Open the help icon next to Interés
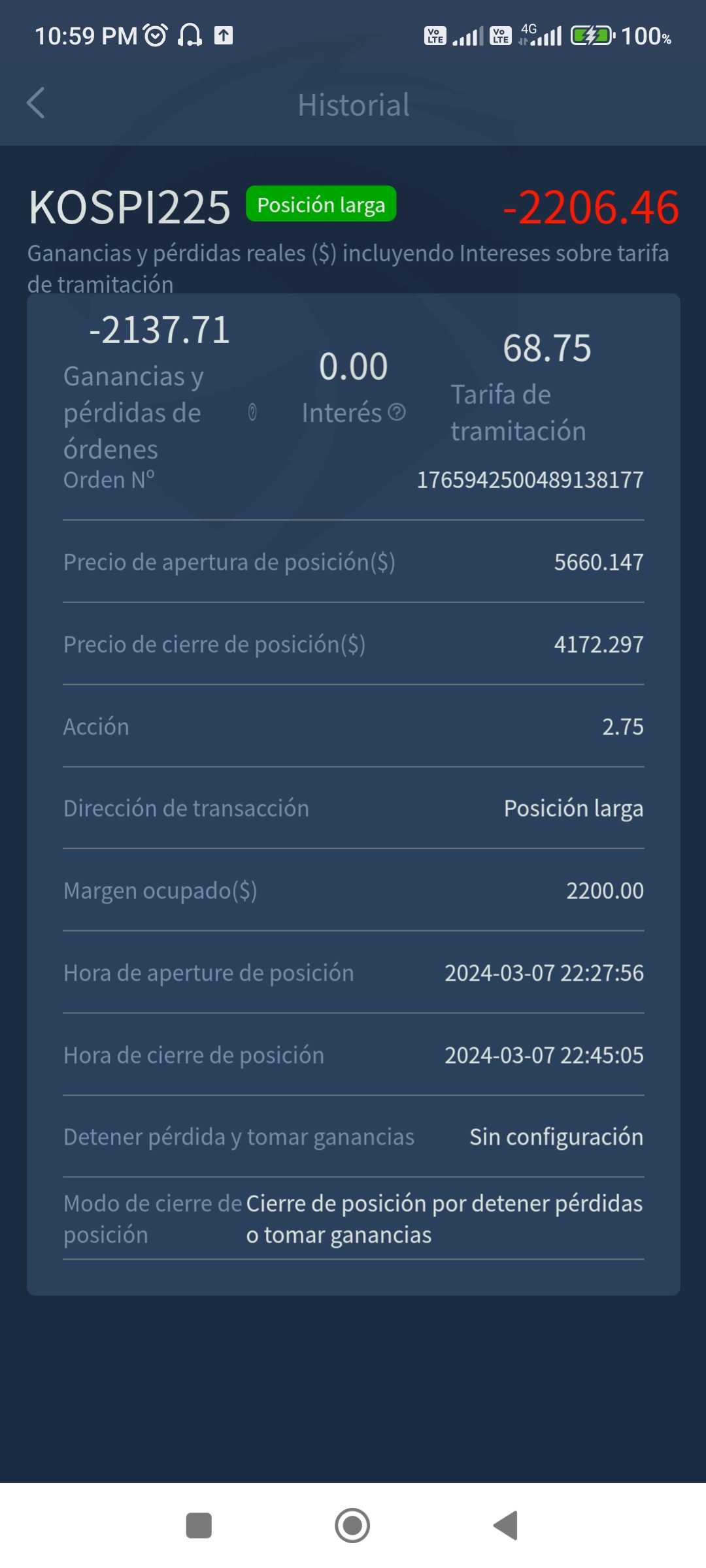Image resolution: width=706 pixels, height=1568 pixels. tap(397, 412)
